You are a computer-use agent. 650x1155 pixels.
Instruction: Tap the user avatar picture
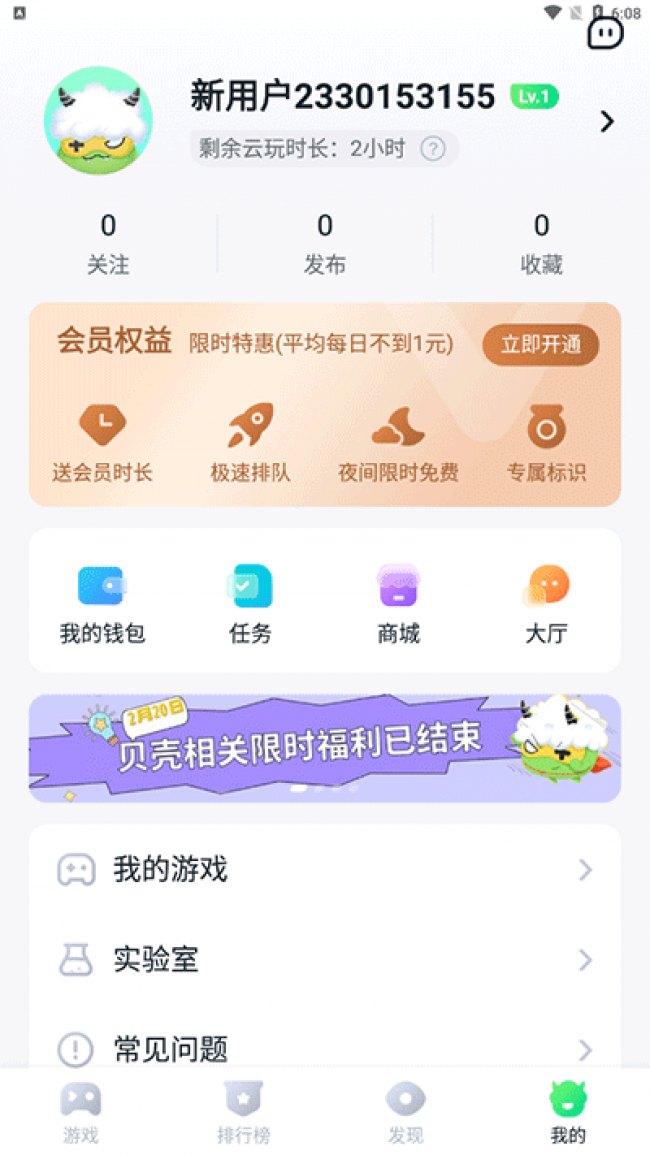pyautogui.click(x=98, y=122)
